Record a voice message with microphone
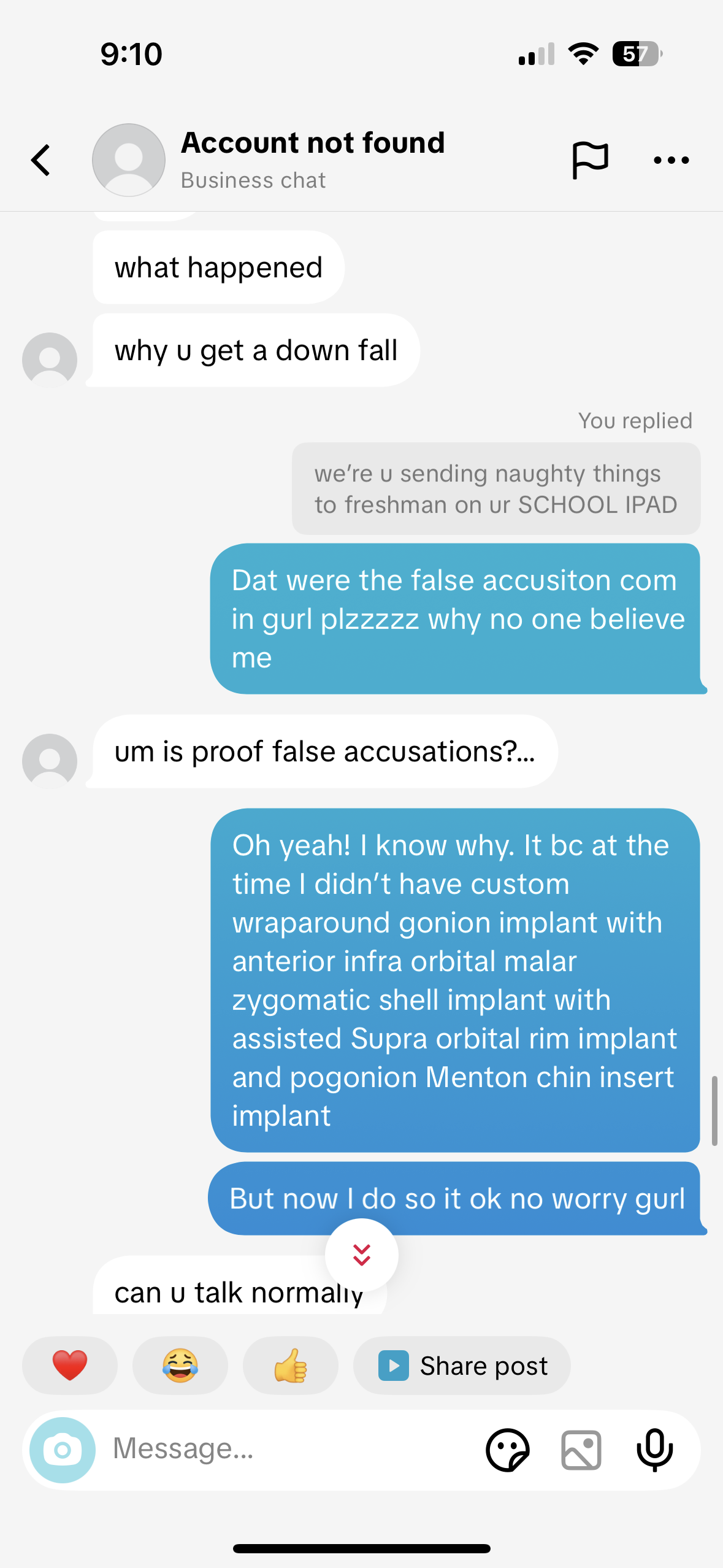This screenshot has width=723, height=1568. (x=655, y=1450)
